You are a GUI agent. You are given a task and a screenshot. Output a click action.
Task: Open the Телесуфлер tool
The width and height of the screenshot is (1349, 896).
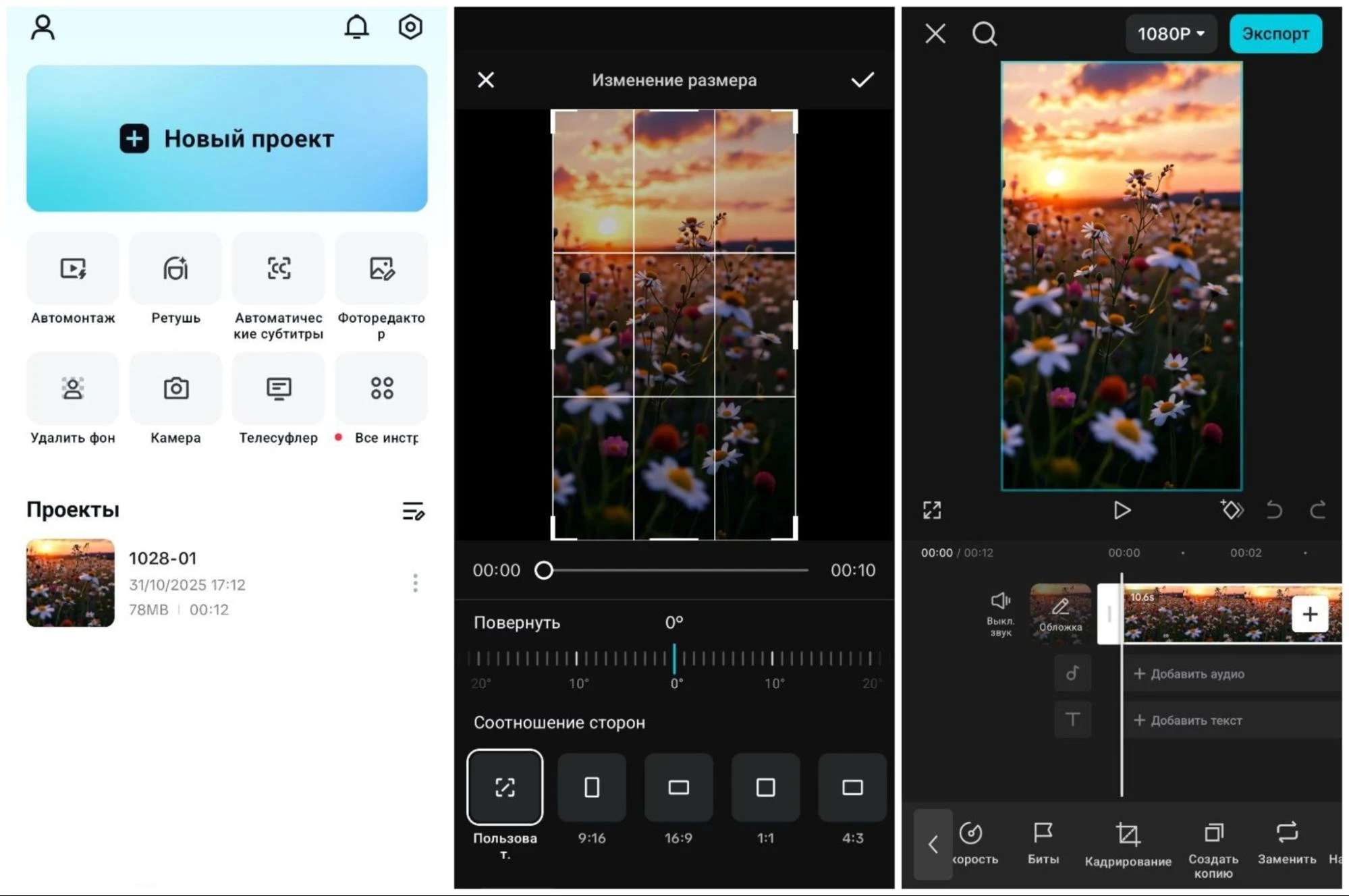[x=278, y=389]
